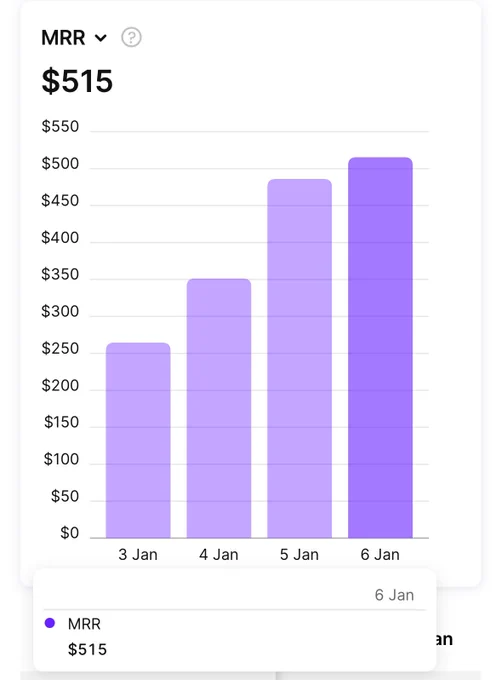Expand the MRR metric dropdown

pos(74,38)
